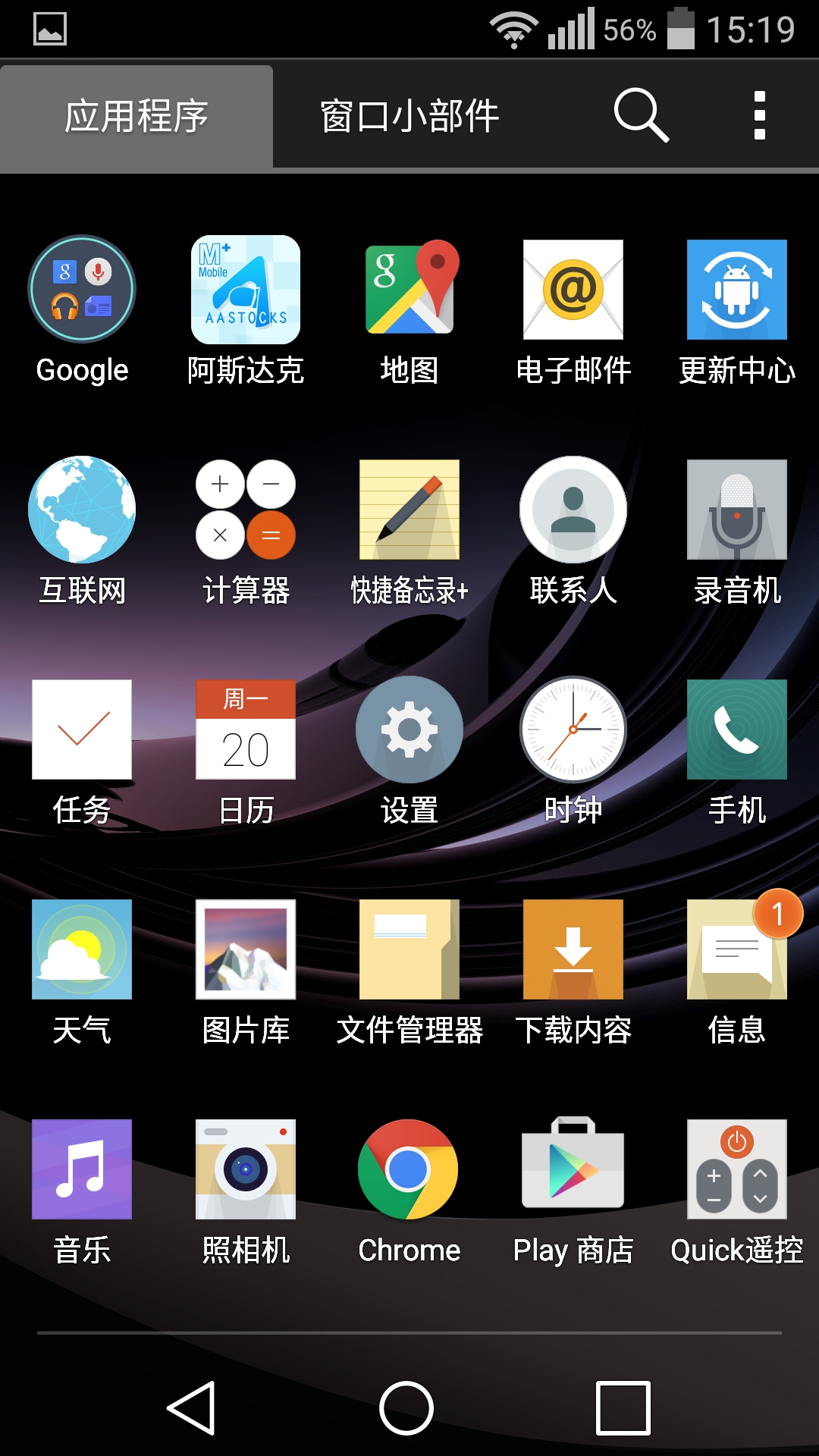
Task: Launch the 照相机 camera
Action: [246, 1169]
